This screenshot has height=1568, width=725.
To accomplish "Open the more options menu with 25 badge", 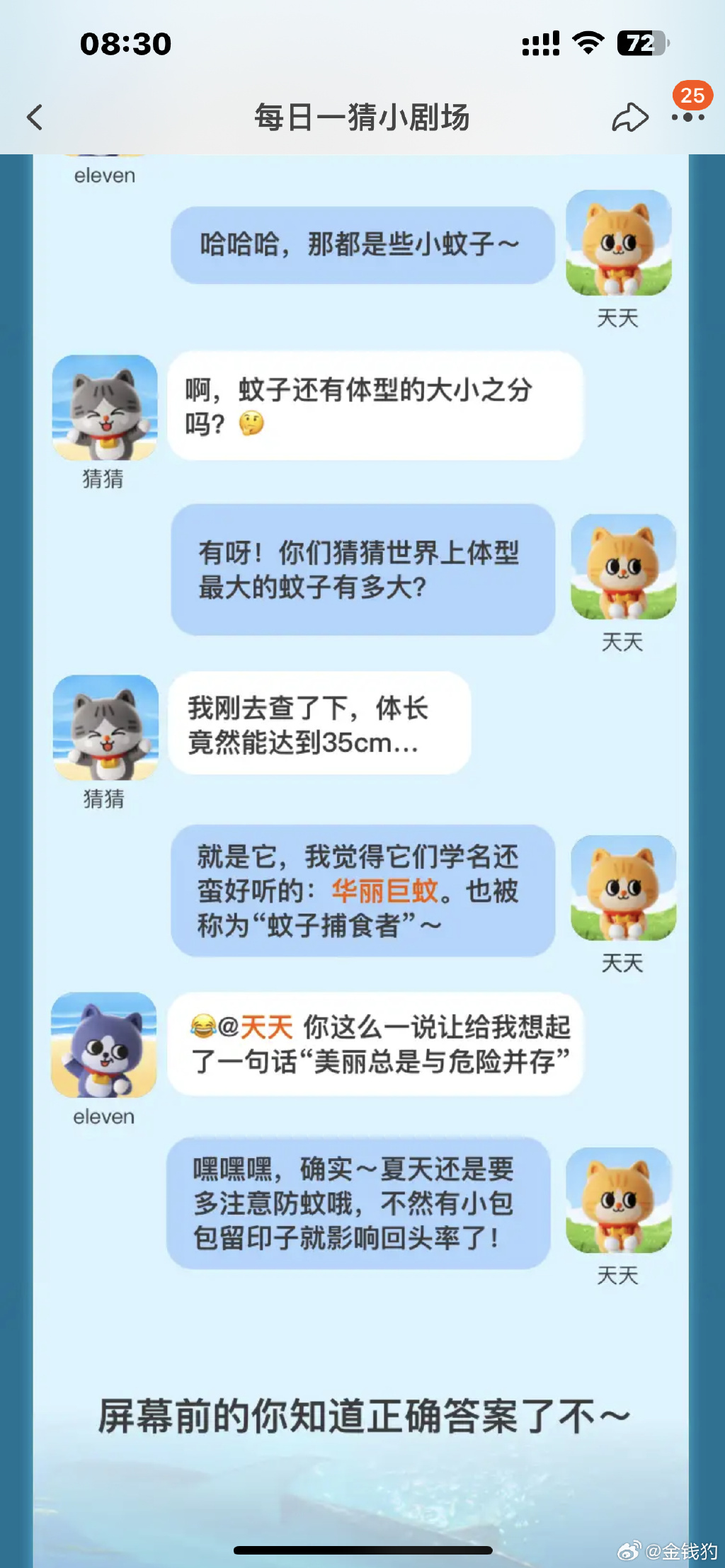I will coord(688,117).
